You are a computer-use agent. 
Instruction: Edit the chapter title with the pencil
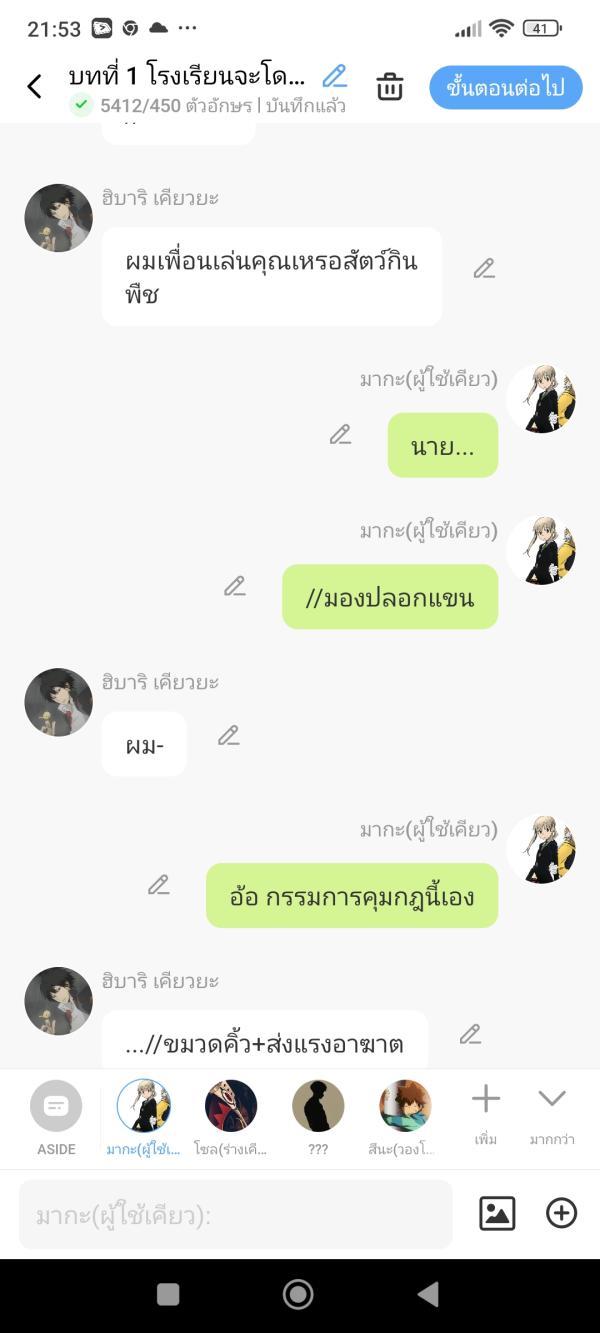pyautogui.click(x=334, y=76)
